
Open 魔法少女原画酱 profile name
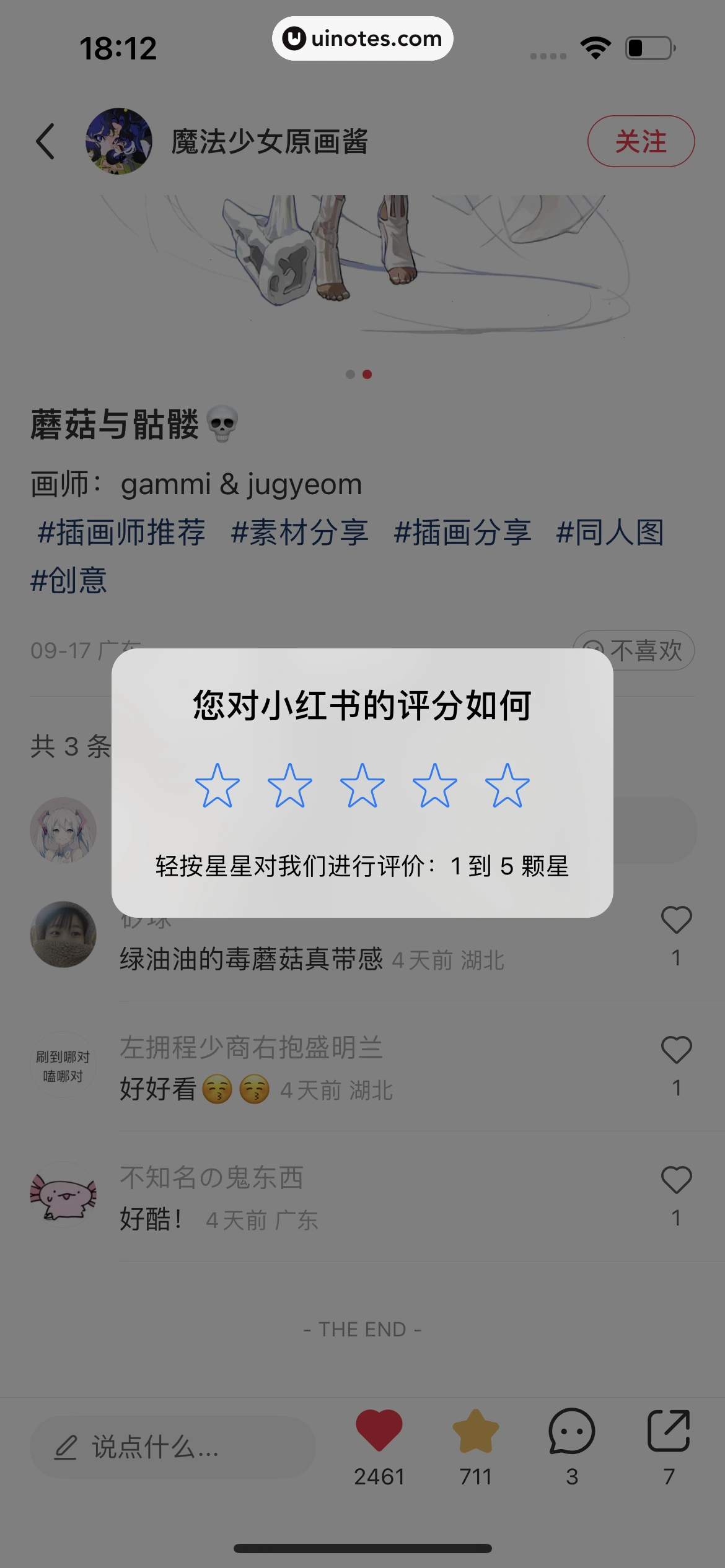click(269, 141)
